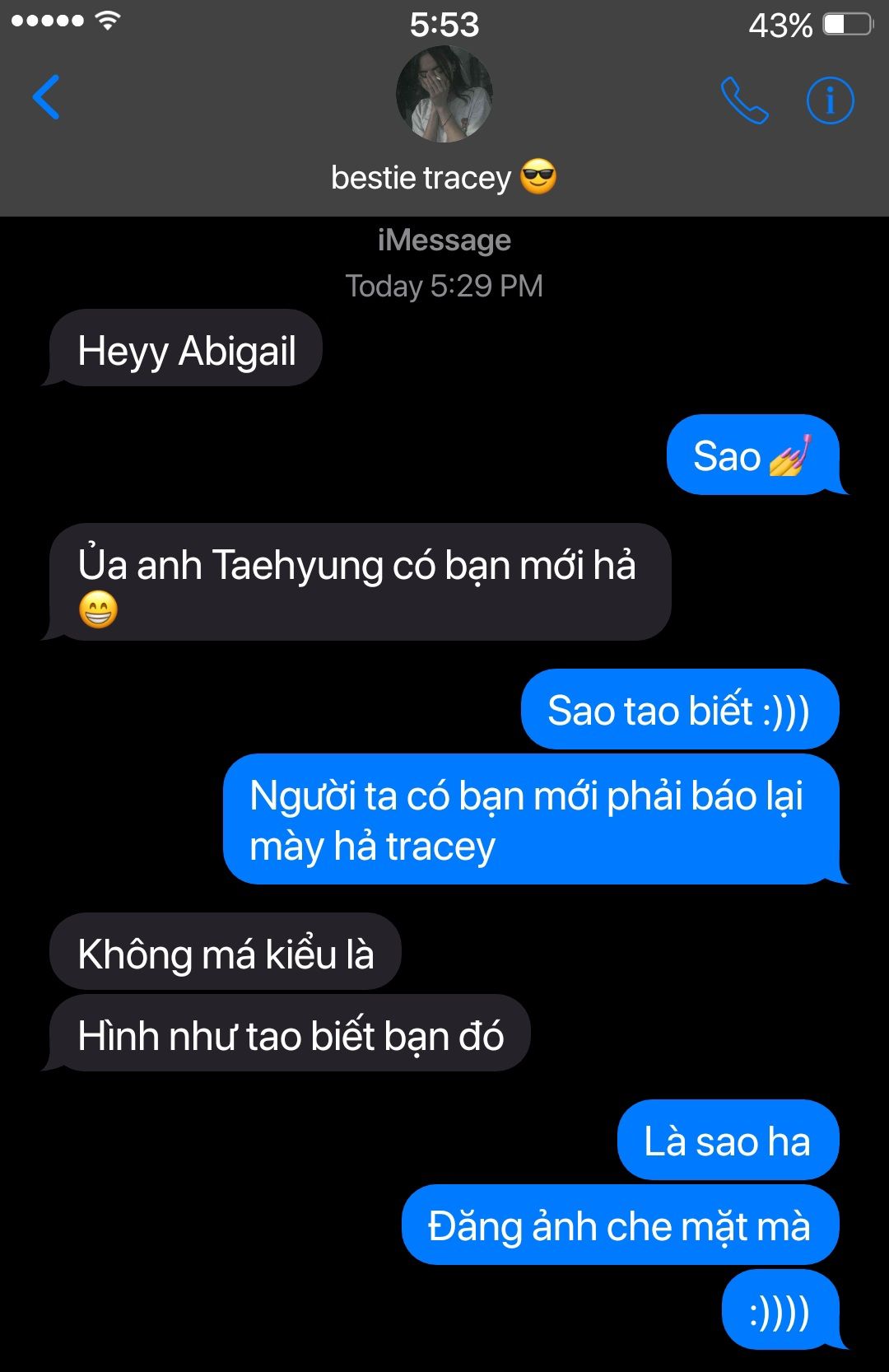Open conversation info details
Screen dimensions: 889x1372
829,100
